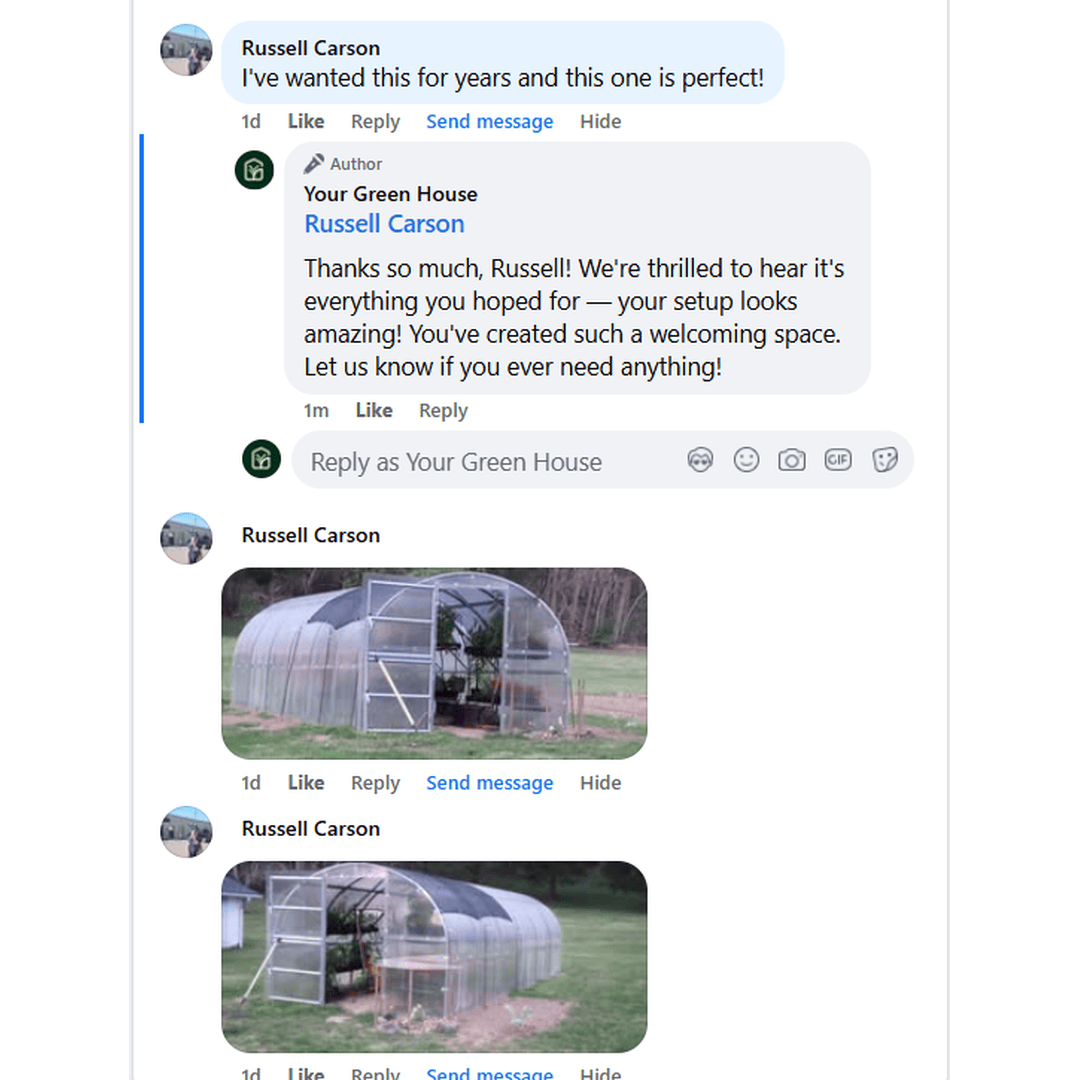Reply to Russell's "wanted this for years" comment
The image size is (1080, 1080).
[x=375, y=121]
